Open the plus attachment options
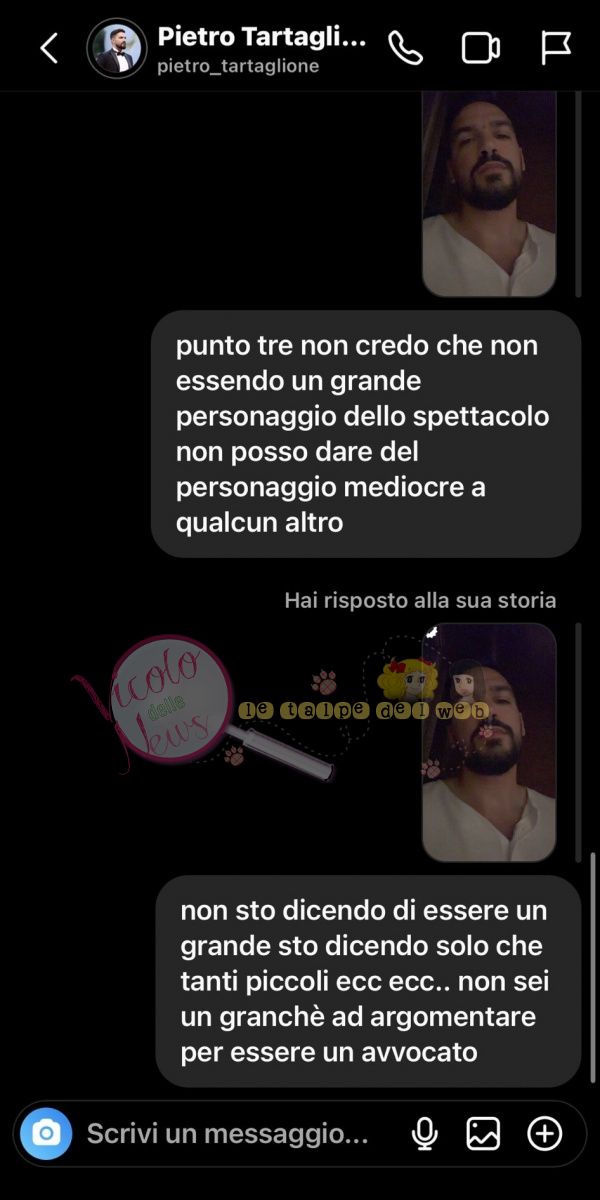The height and width of the screenshot is (1200, 600). coord(545,1134)
